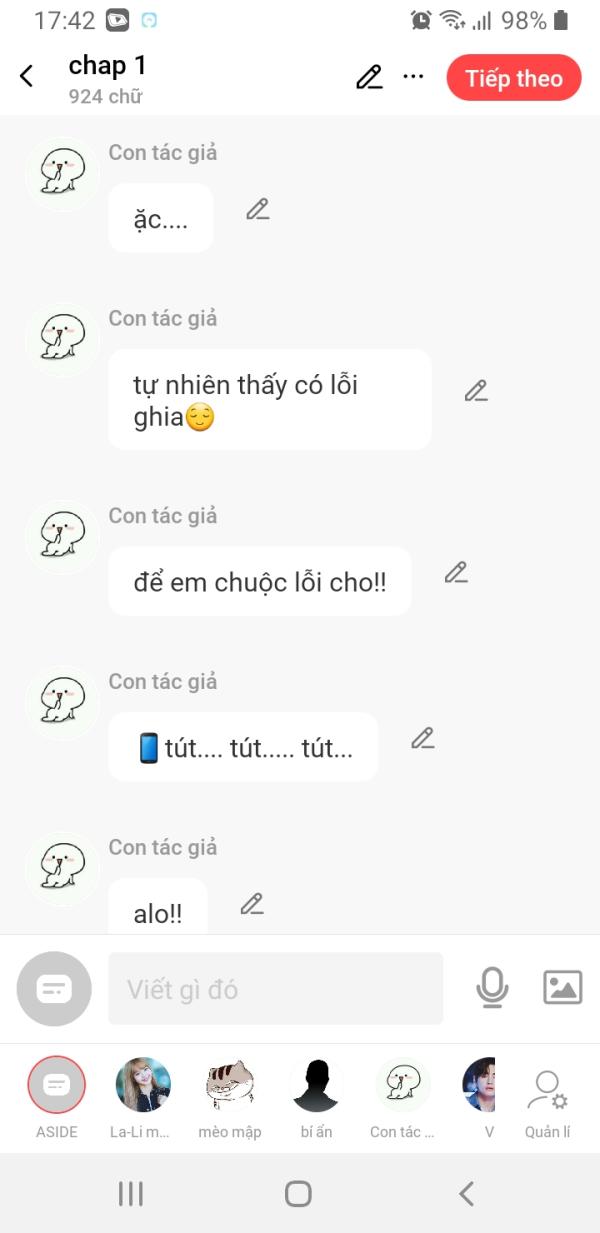Pick the bí ẩn character

[x=316, y=1098]
